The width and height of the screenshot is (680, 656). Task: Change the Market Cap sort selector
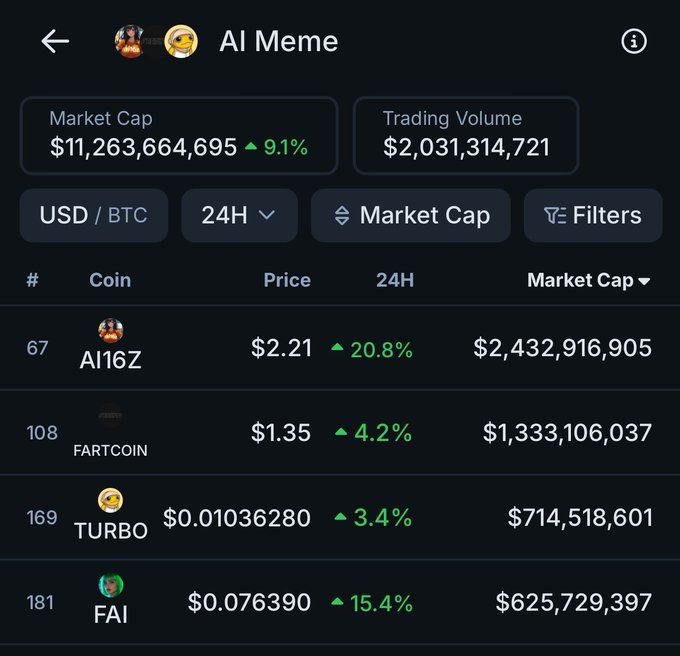pos(411,215)
